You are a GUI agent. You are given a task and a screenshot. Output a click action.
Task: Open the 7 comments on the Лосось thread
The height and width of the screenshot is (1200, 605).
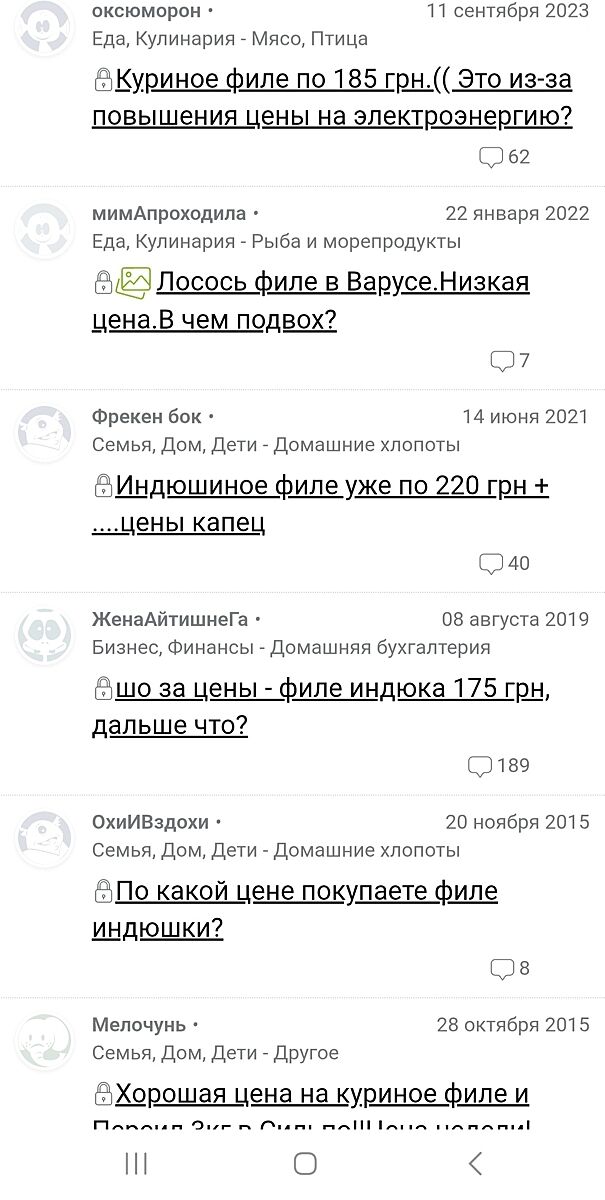(510, 361)
